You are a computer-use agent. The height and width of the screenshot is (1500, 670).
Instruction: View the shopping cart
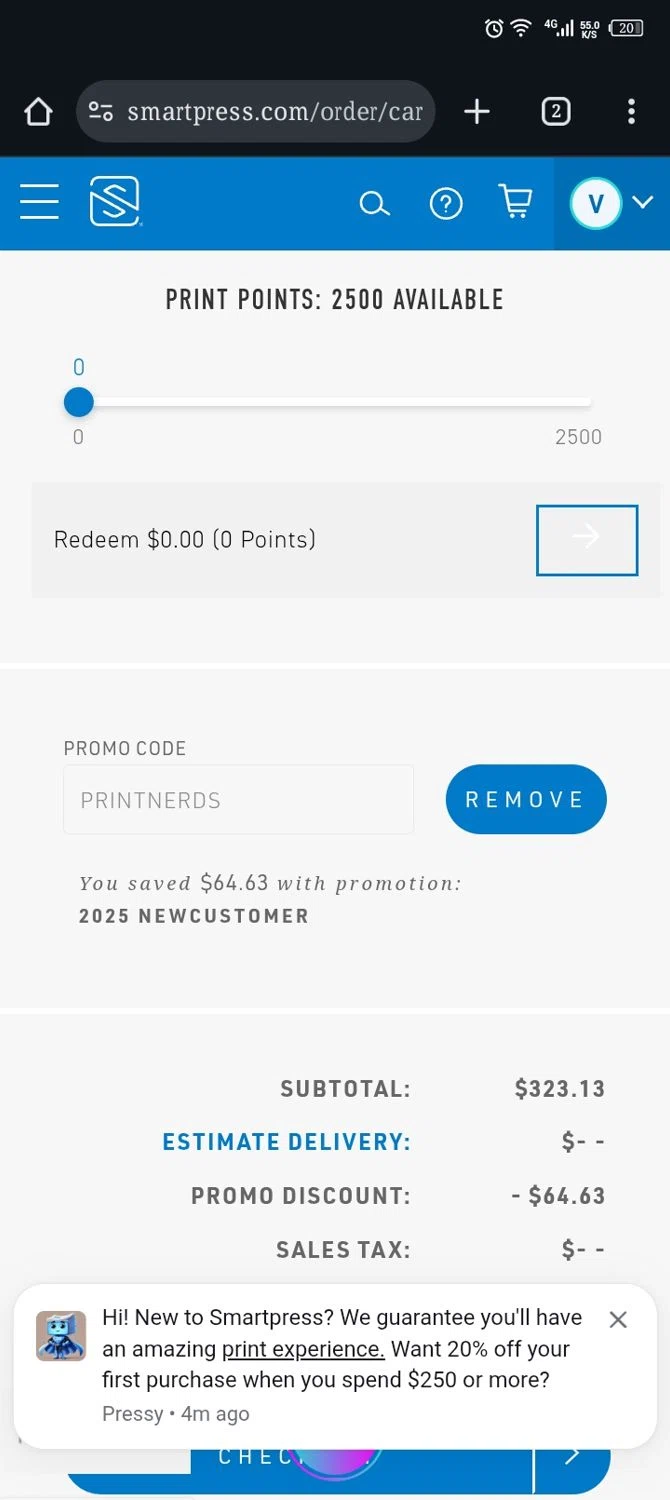tap(515, 202)
